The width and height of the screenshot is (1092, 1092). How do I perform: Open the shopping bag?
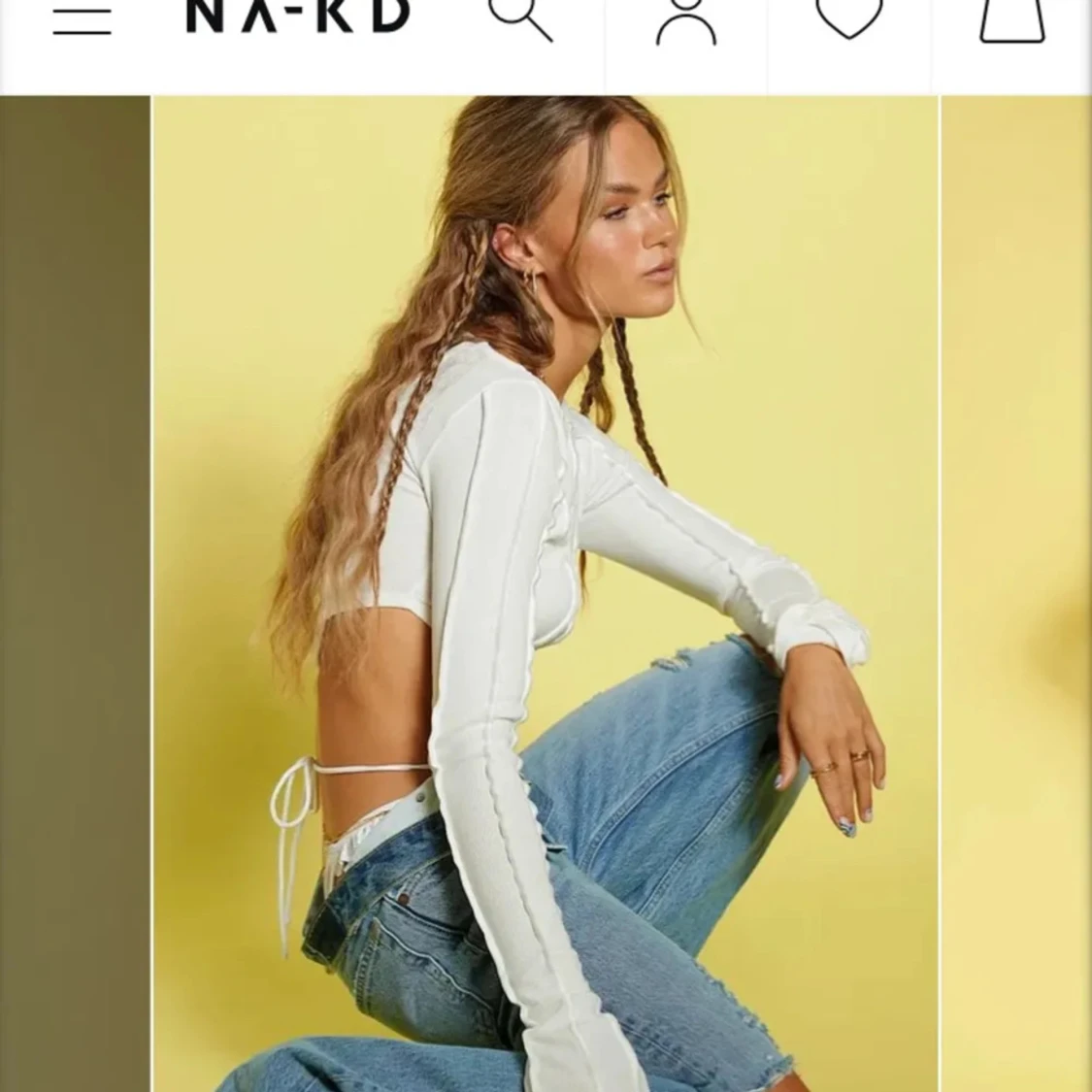click(1012, 19)
